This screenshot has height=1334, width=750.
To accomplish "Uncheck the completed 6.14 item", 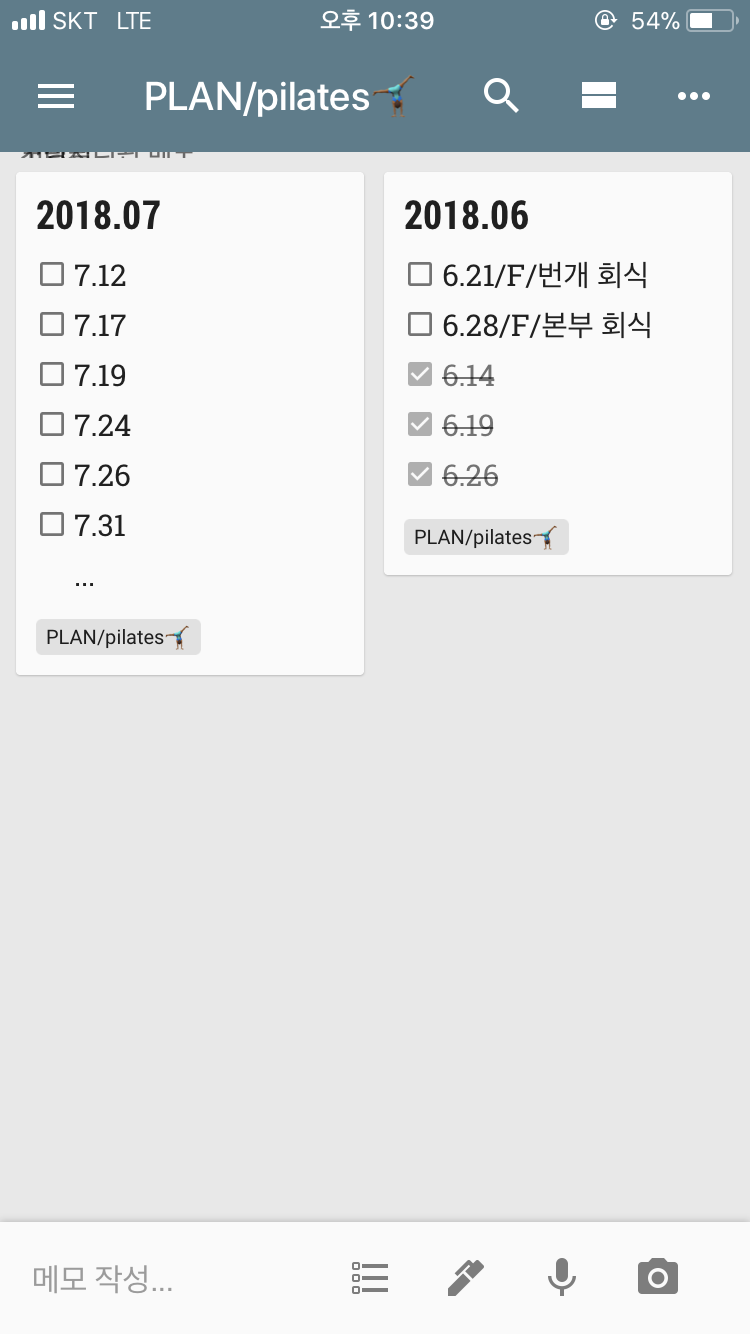I will [x=419, y=375].
